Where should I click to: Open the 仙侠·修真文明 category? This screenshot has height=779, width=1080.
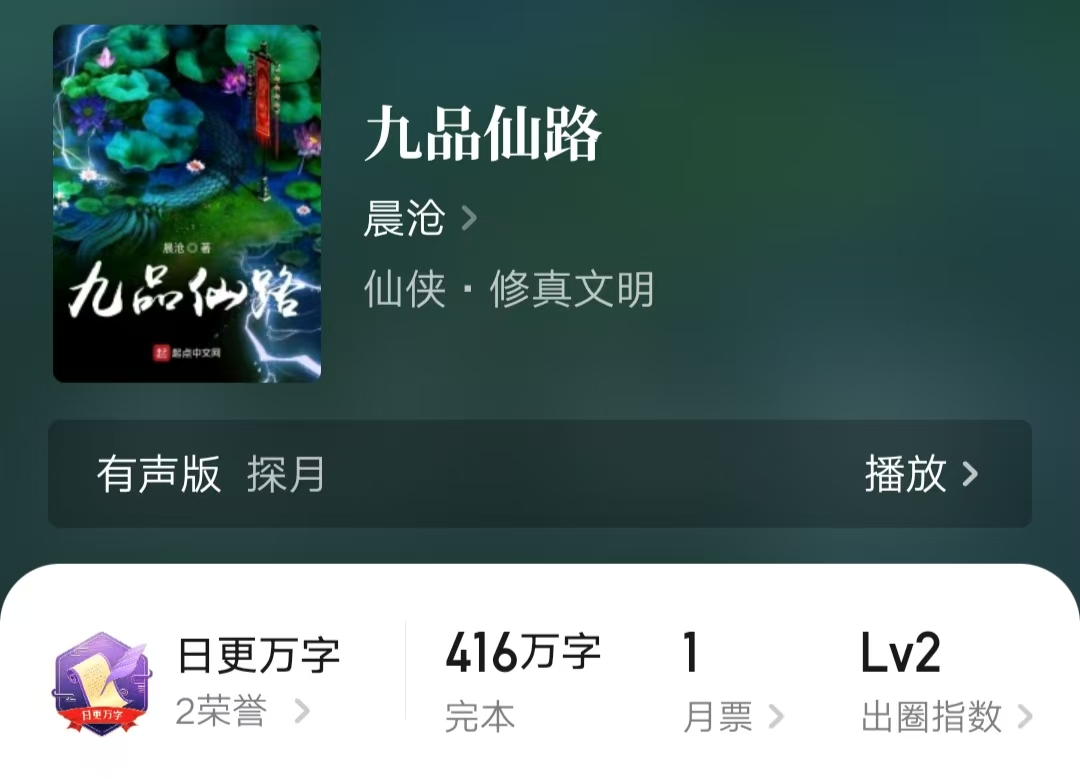pos(509,290)
